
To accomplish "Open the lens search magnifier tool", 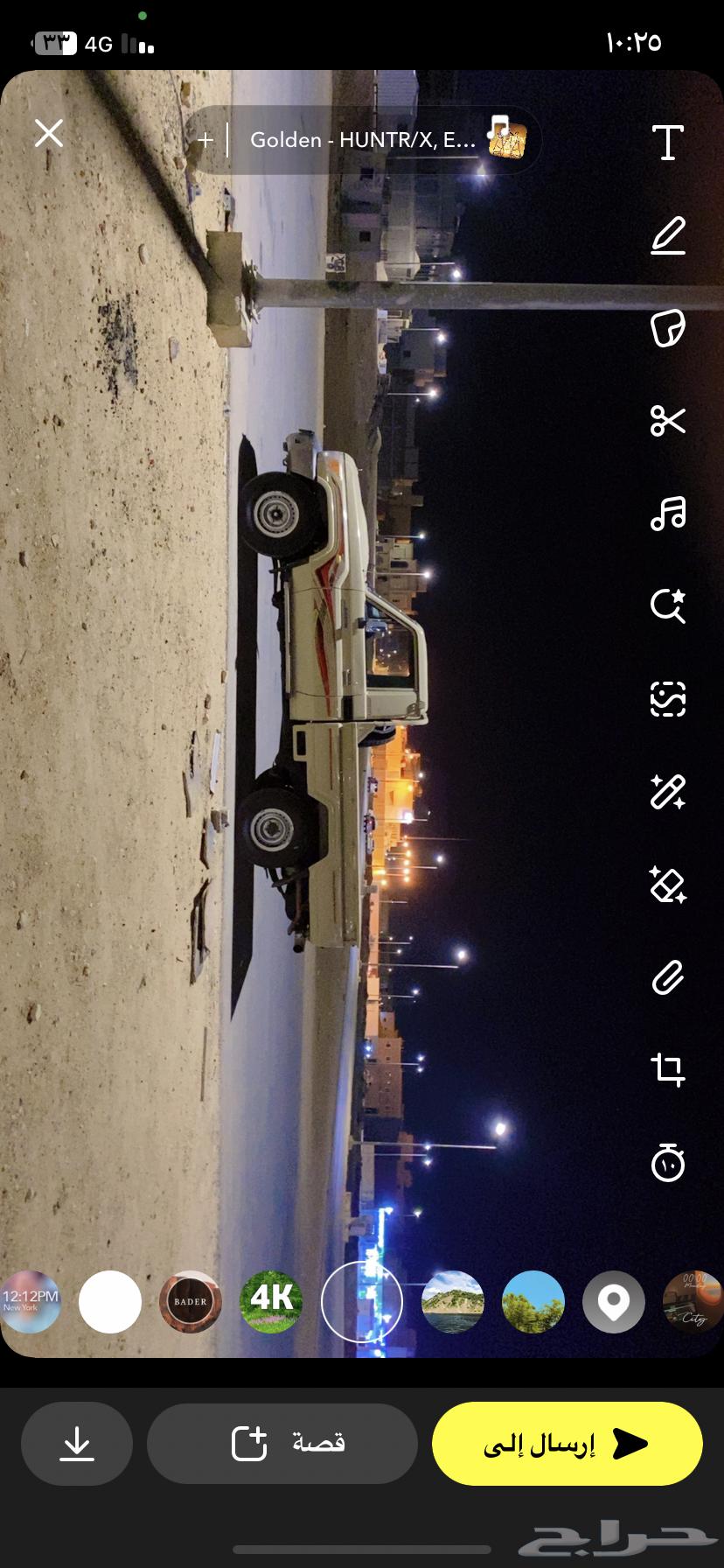I will [668, 605].
